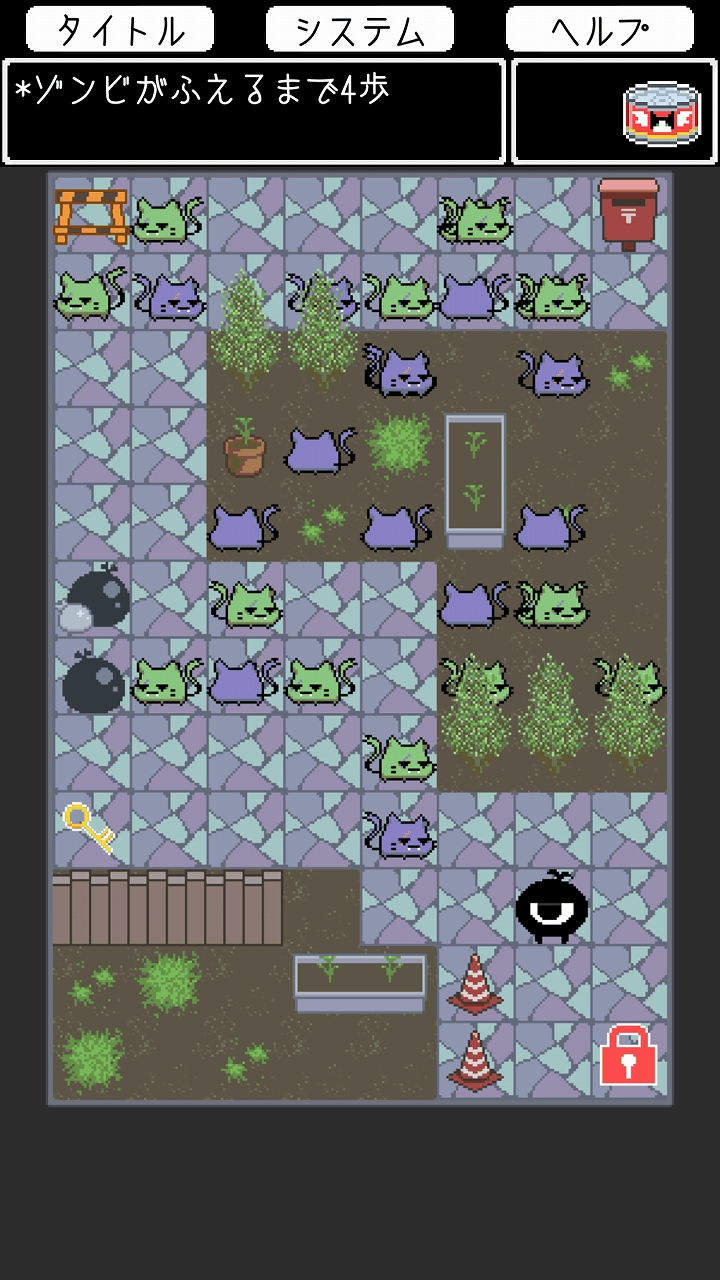720x1280 pixels.
Task: Open the ヘルプ screen
Action: (599, 30)
